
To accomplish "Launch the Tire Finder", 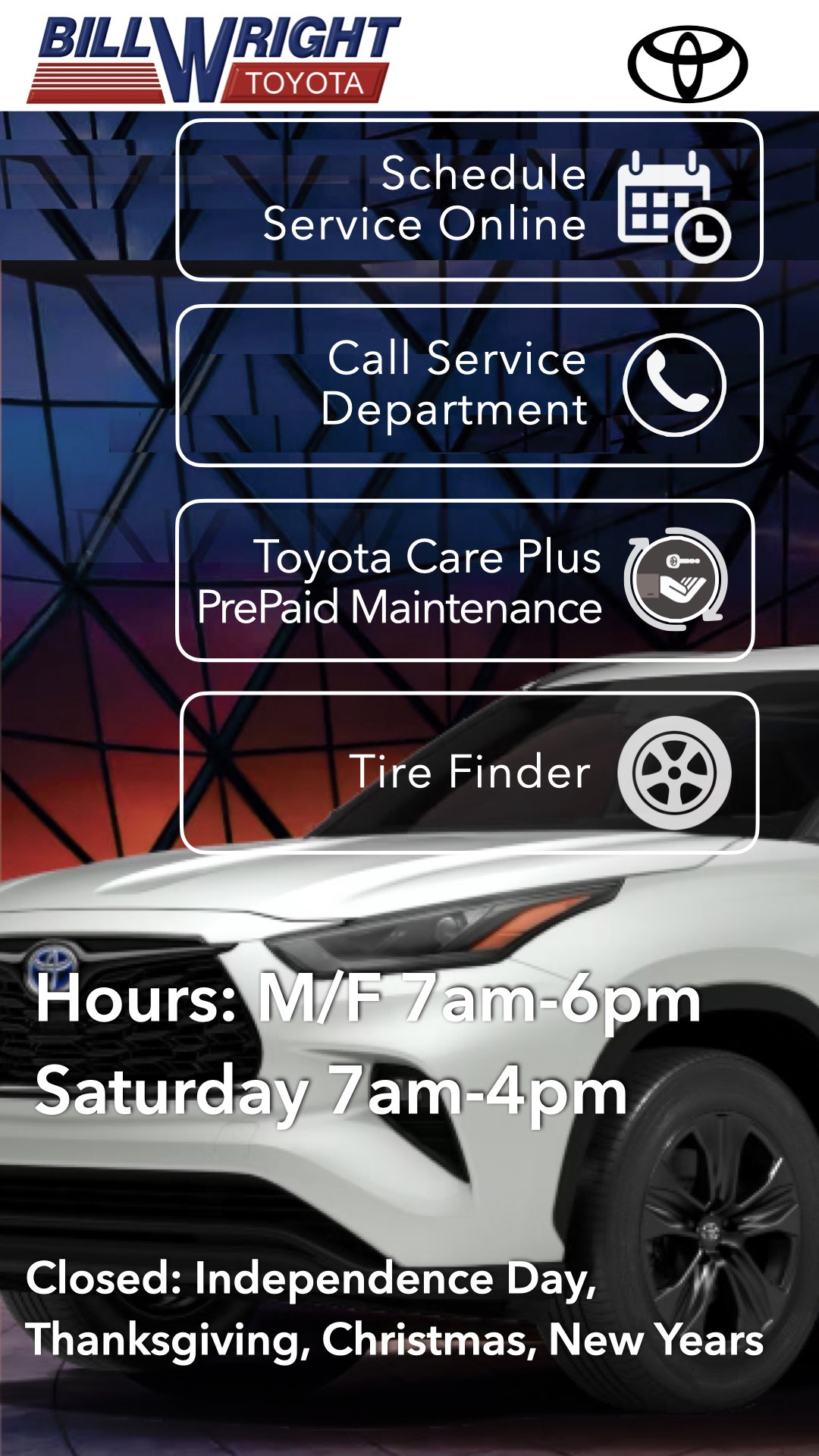I will tap(469, 773).
